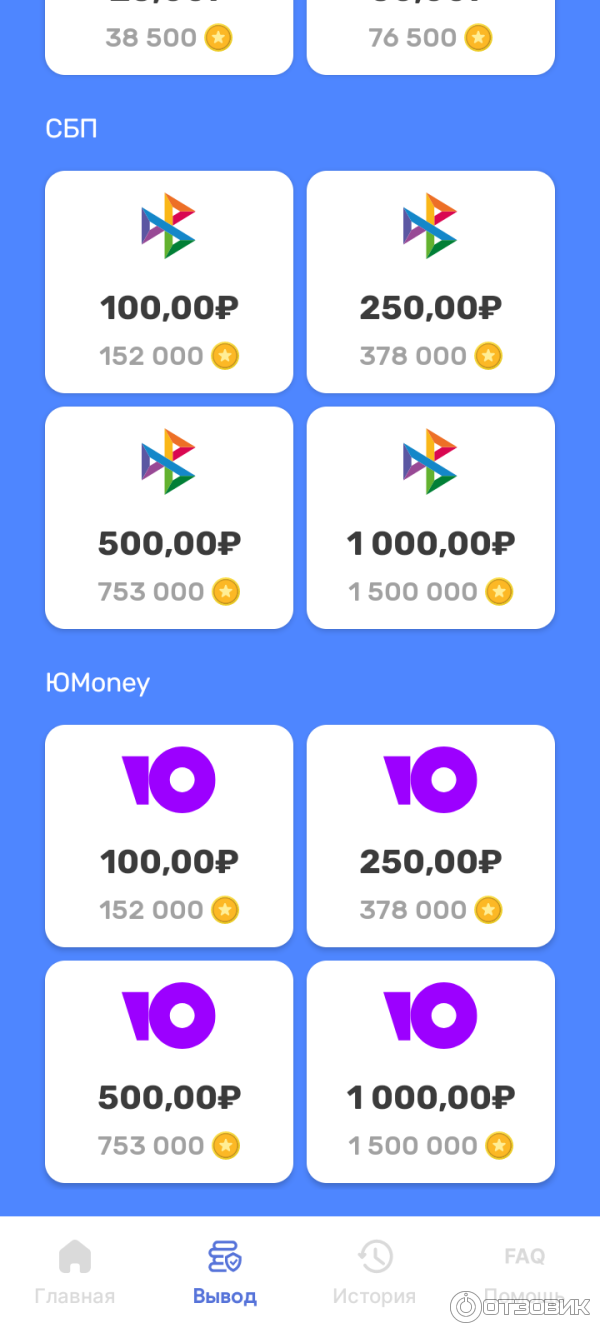Choose the ЮMoney 250,00₽ withdrawal option
Image resolution: width=600 pixels, height=1333 pixels.
tap(430, 836)
